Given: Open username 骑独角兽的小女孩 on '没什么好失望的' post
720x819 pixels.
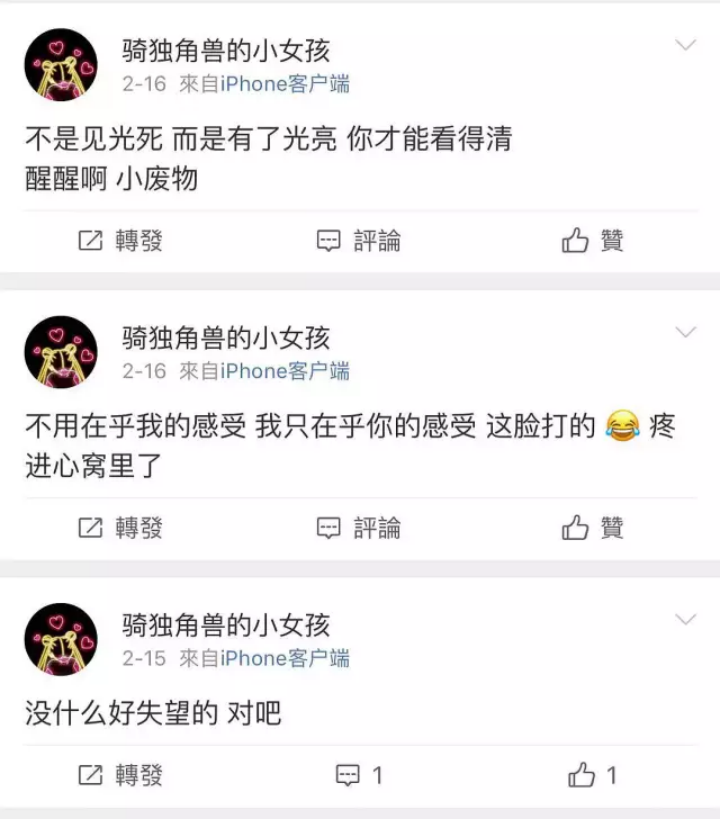Looking at the screenshot, I should point(226,626).
